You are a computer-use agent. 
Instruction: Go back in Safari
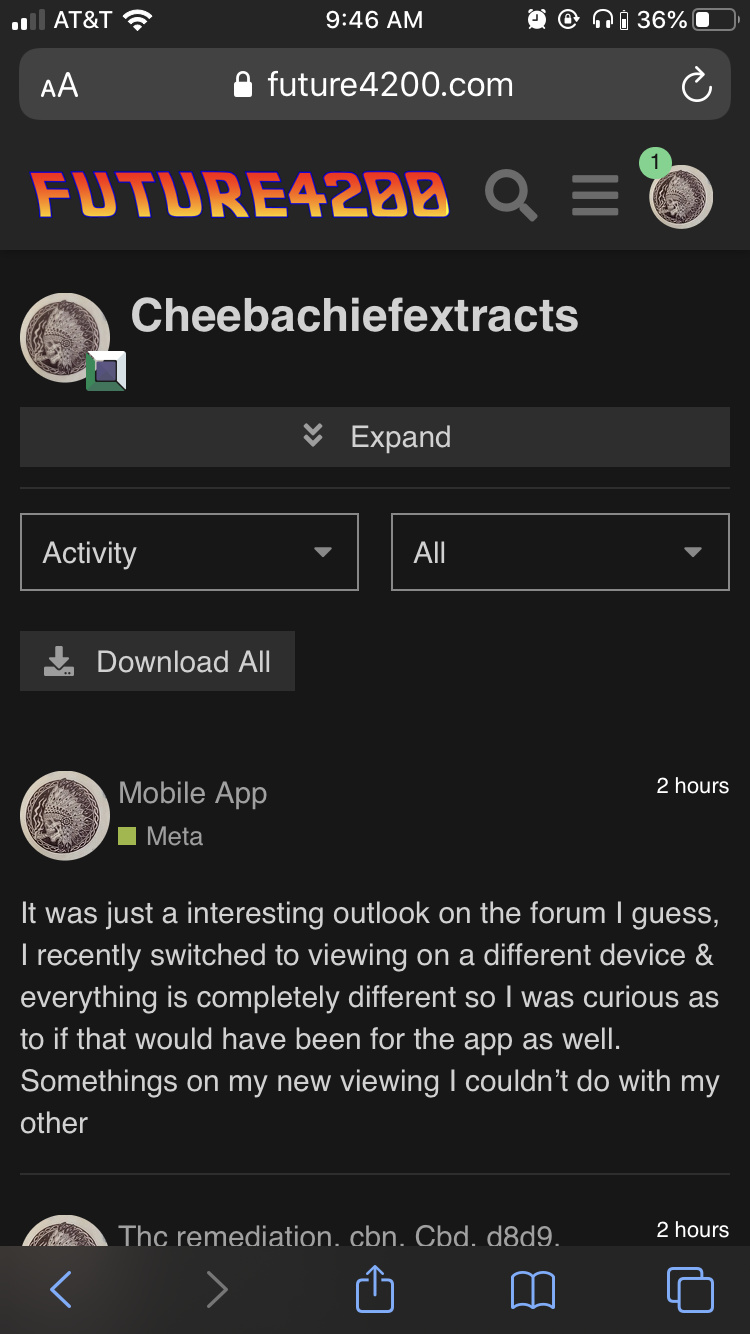(x=61, y=1290)
